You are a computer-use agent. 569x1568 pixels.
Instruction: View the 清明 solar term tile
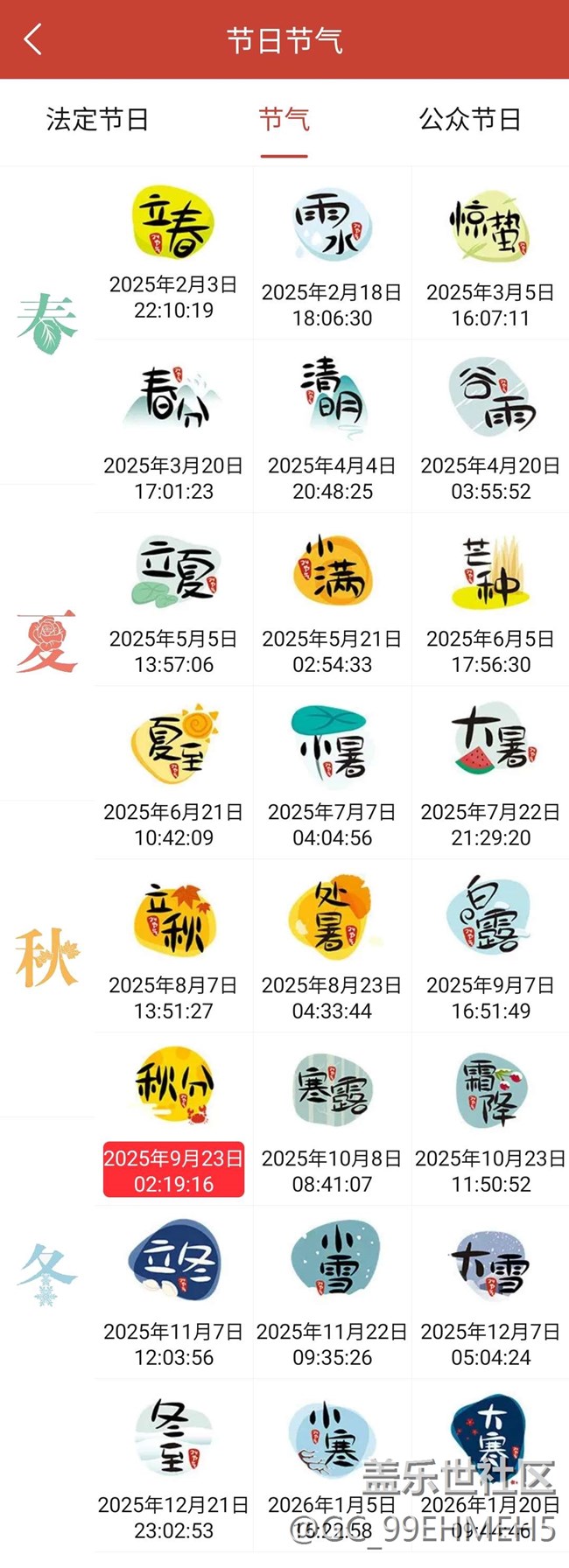pos(332,429)
